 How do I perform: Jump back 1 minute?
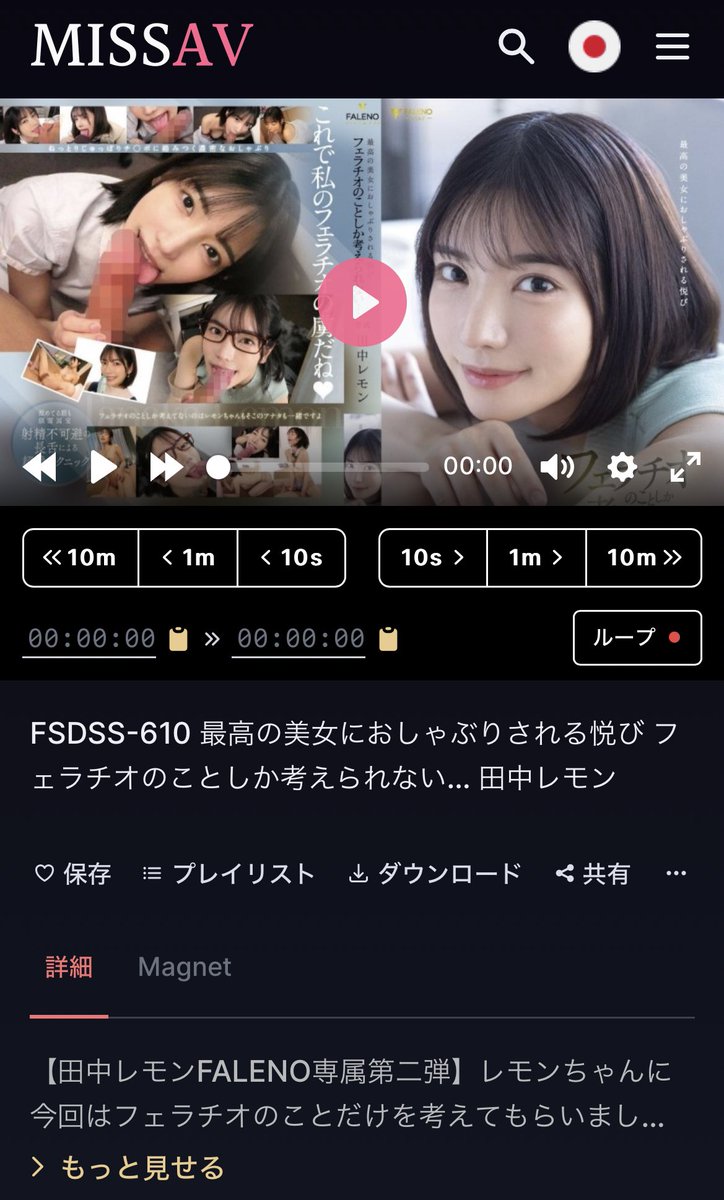pyautogui.click(x=188, y=558)
